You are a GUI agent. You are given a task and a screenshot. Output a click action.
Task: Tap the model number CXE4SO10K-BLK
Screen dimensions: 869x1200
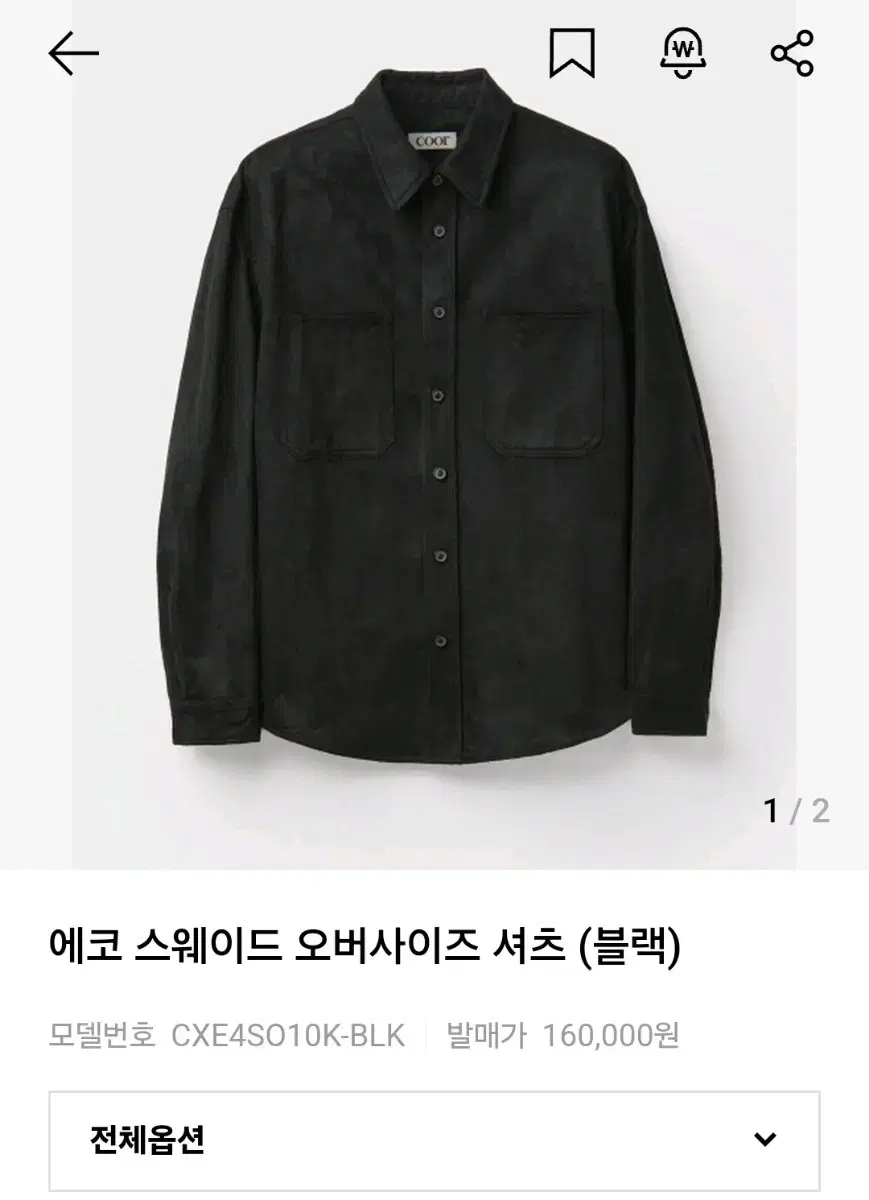point(290,1036)
